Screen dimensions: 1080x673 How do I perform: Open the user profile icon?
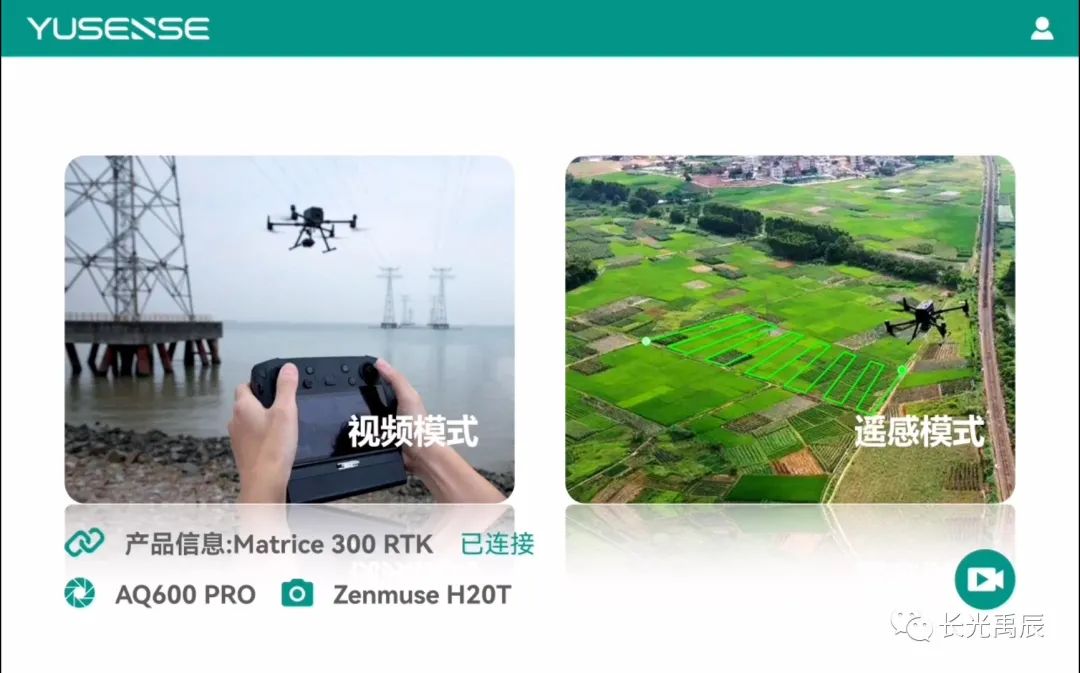coord(1042,28)
